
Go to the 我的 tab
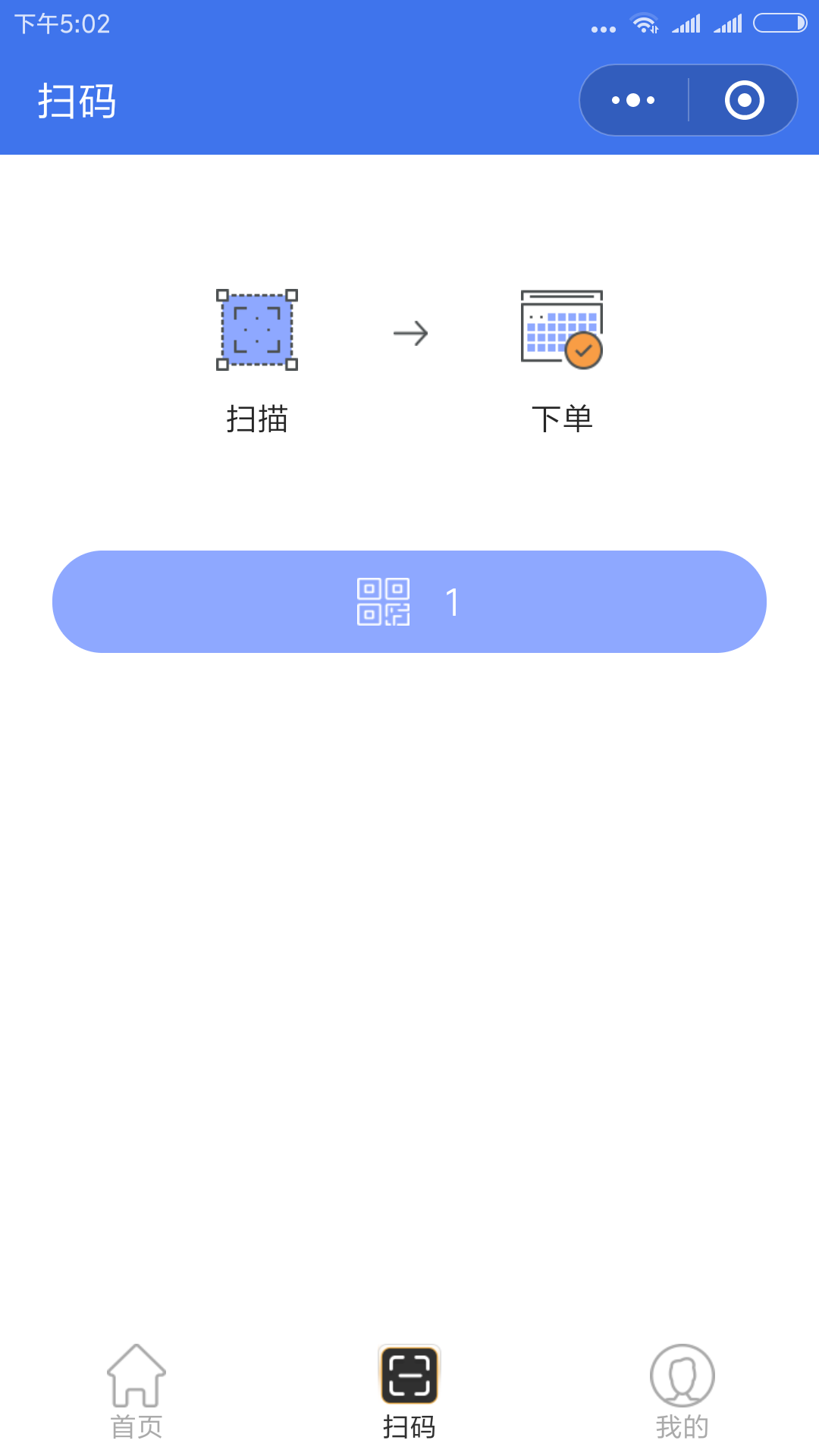tap(682, 1392)
